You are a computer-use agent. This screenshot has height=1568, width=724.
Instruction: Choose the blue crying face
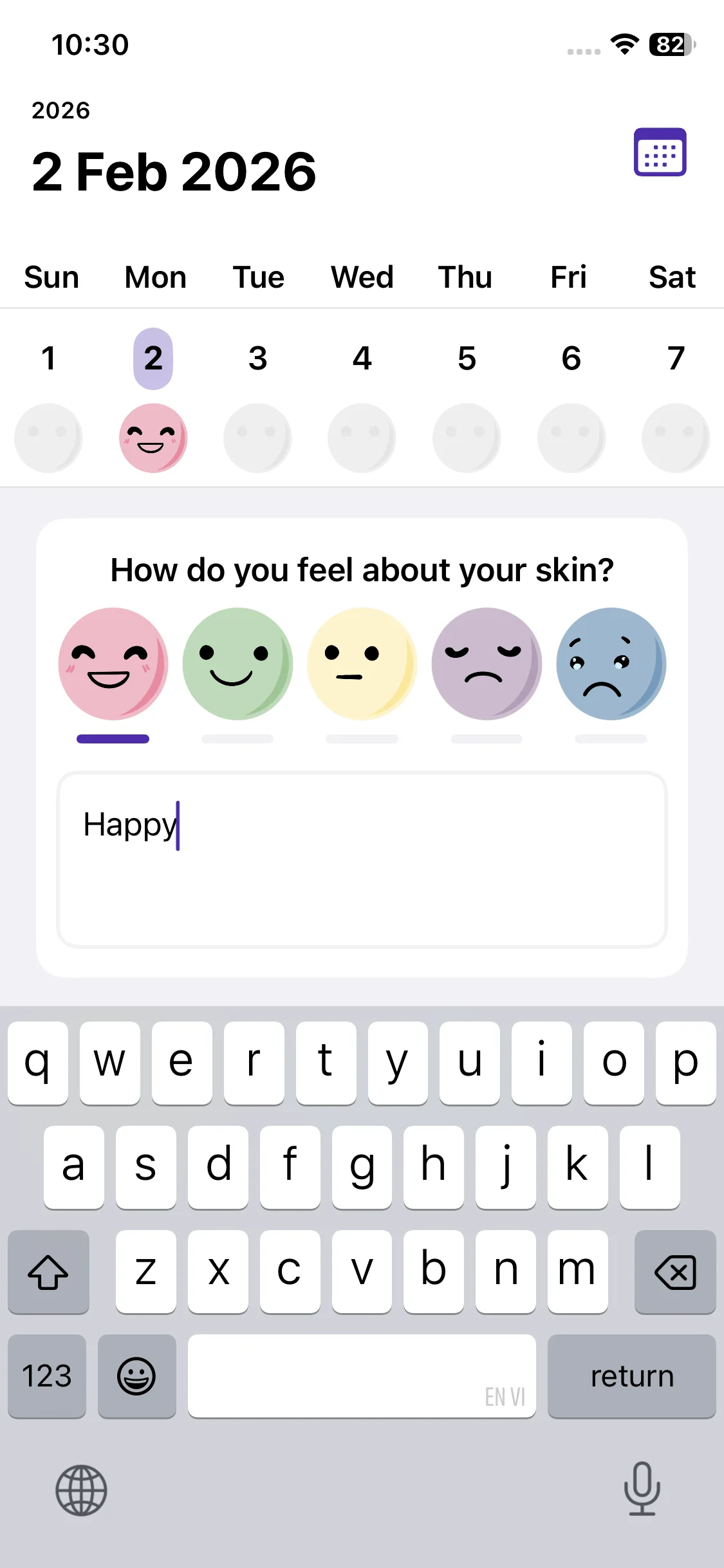click(x=611, y=664)
